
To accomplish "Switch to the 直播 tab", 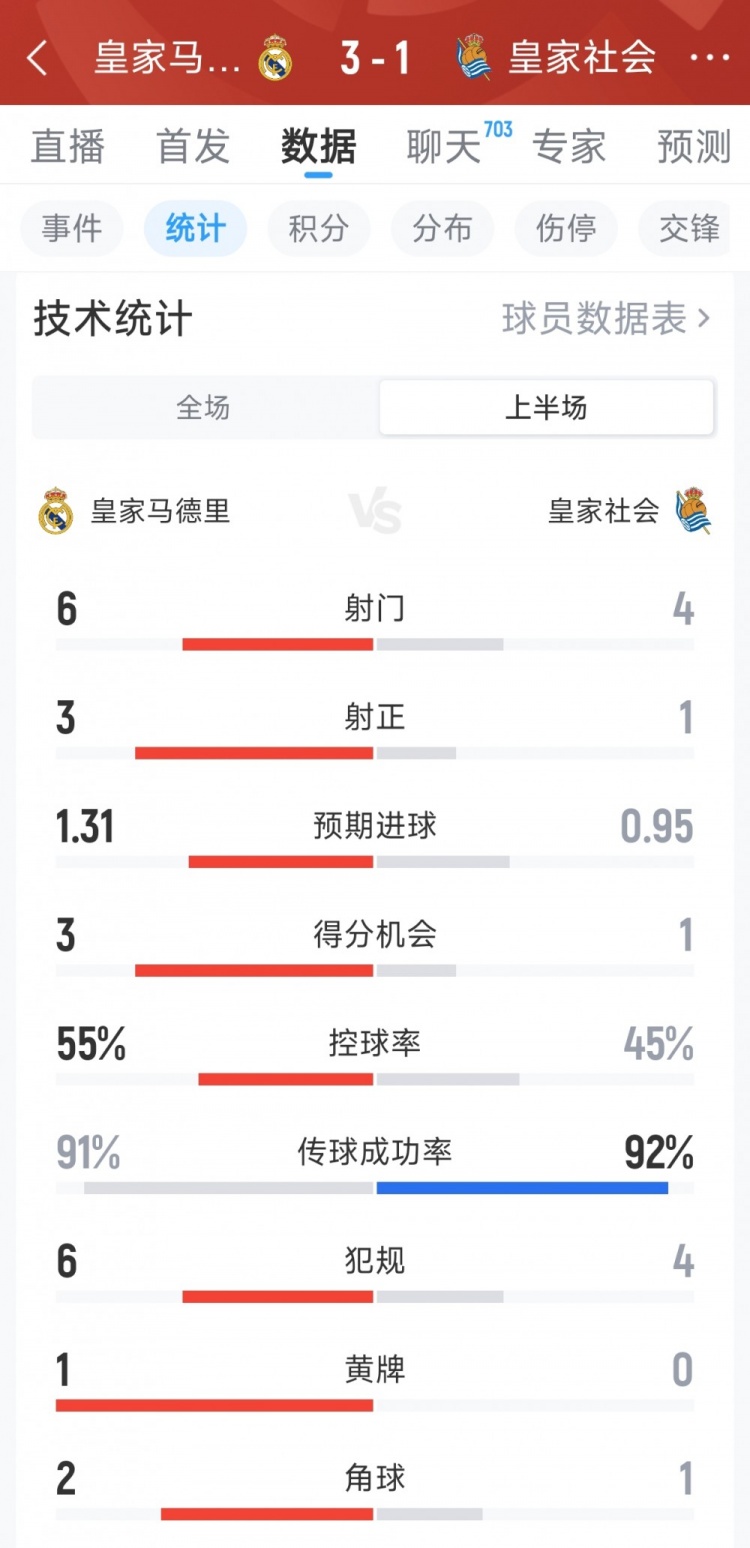I will 68,147.
